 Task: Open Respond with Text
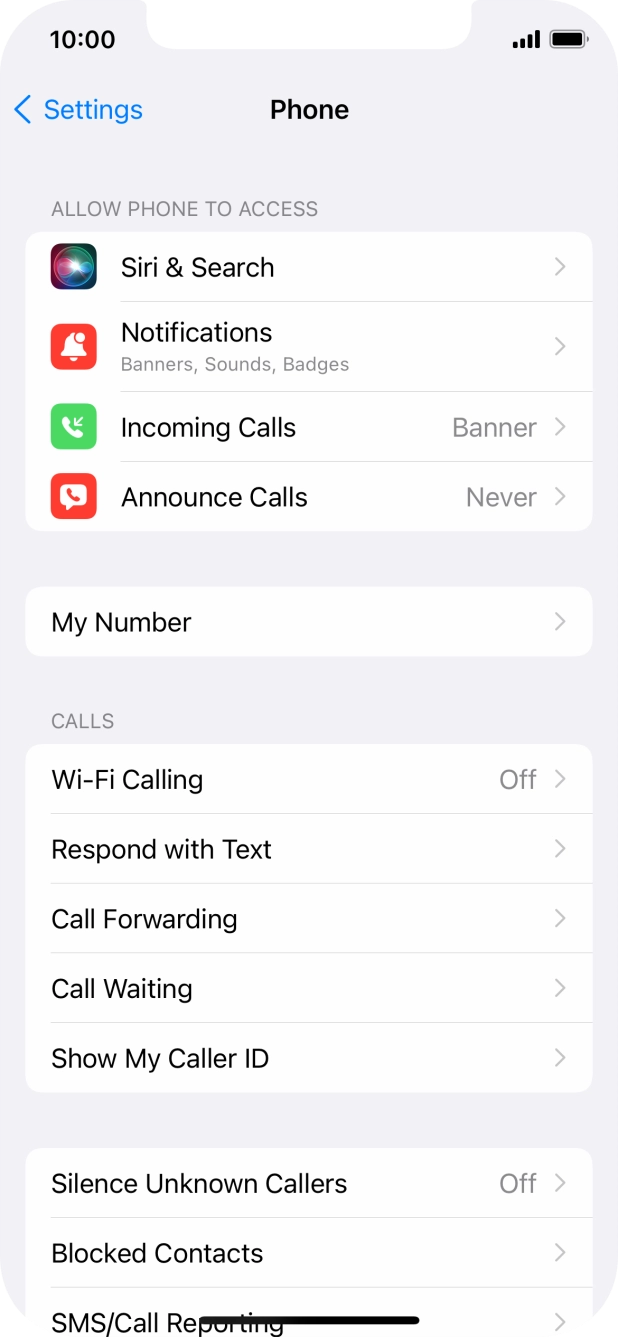click(308, 849)
